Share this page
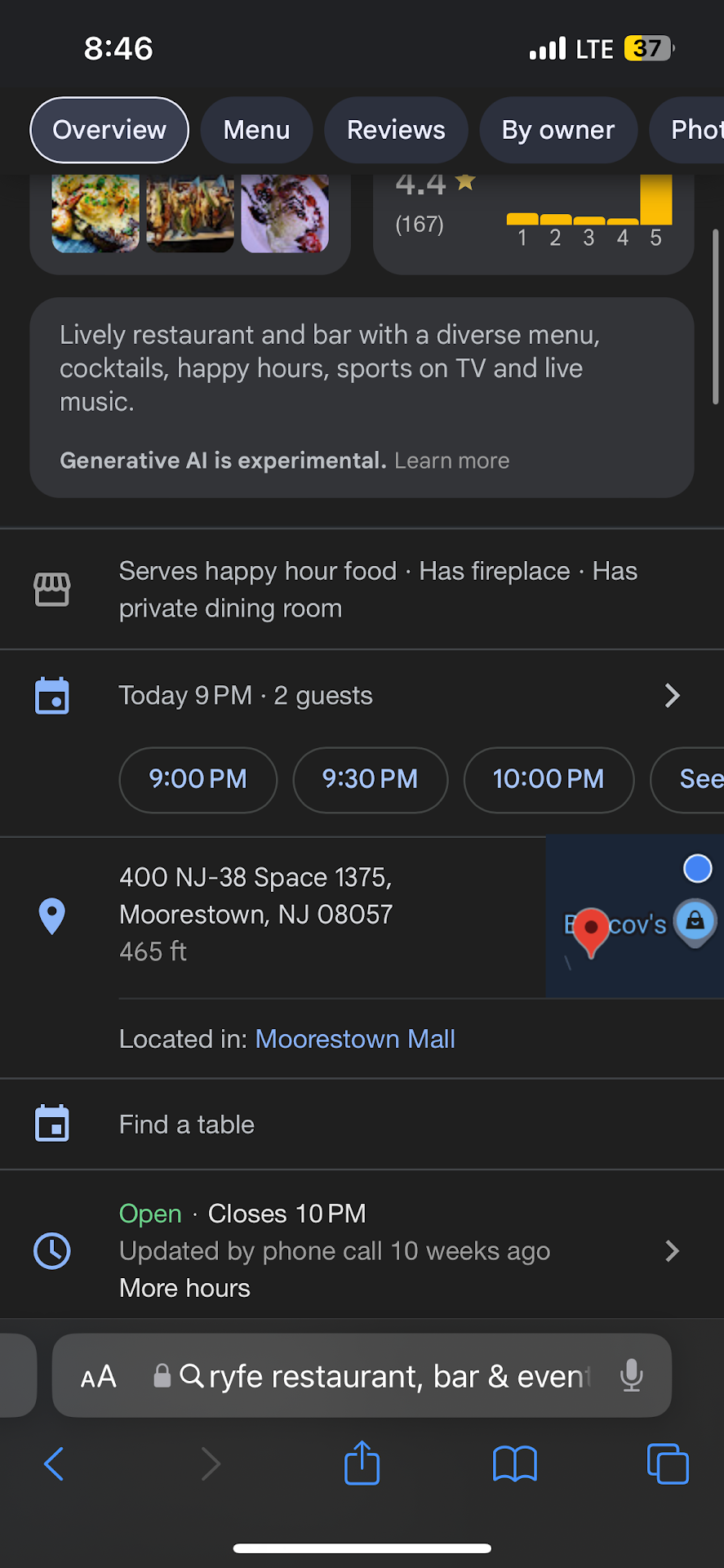 362,1463
